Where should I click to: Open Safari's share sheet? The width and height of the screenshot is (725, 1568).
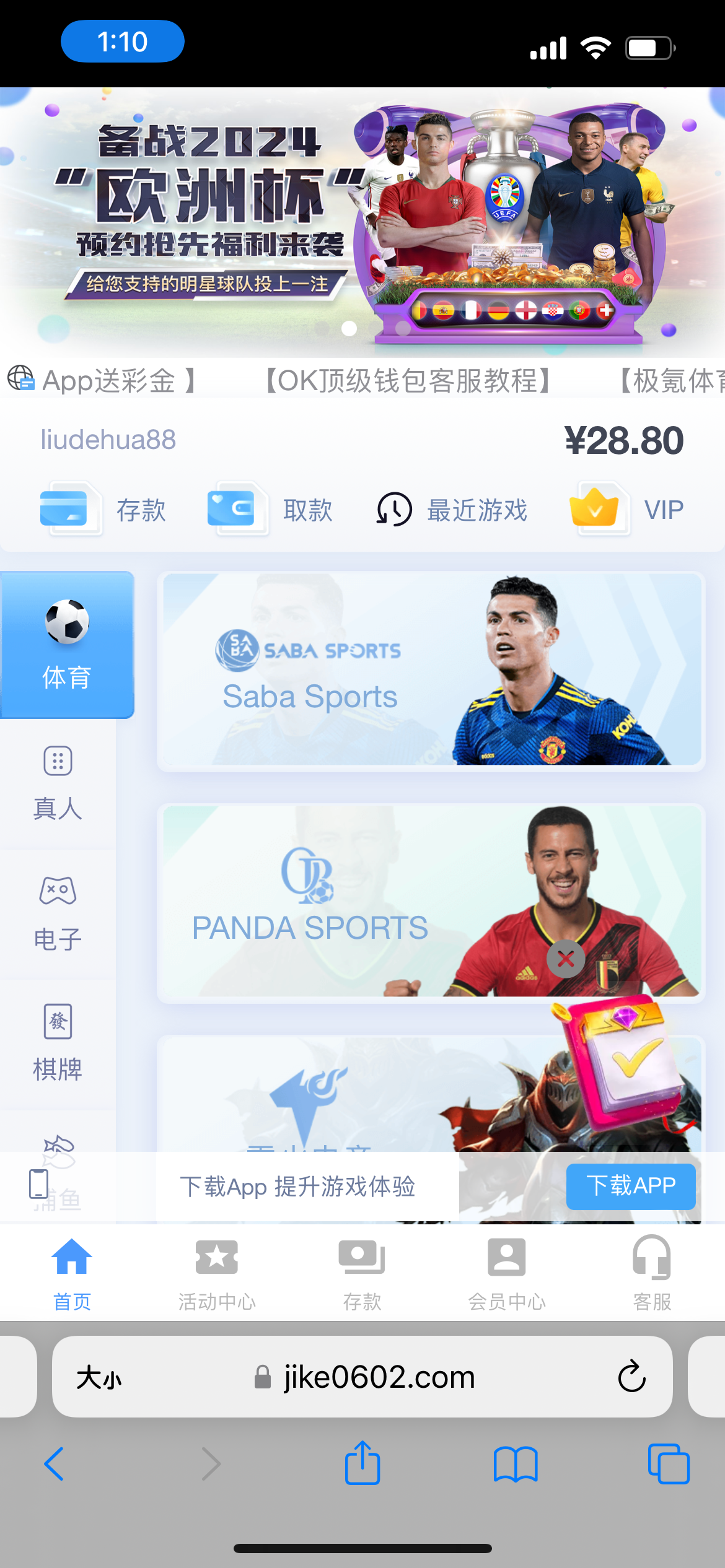pos(362,1464)
